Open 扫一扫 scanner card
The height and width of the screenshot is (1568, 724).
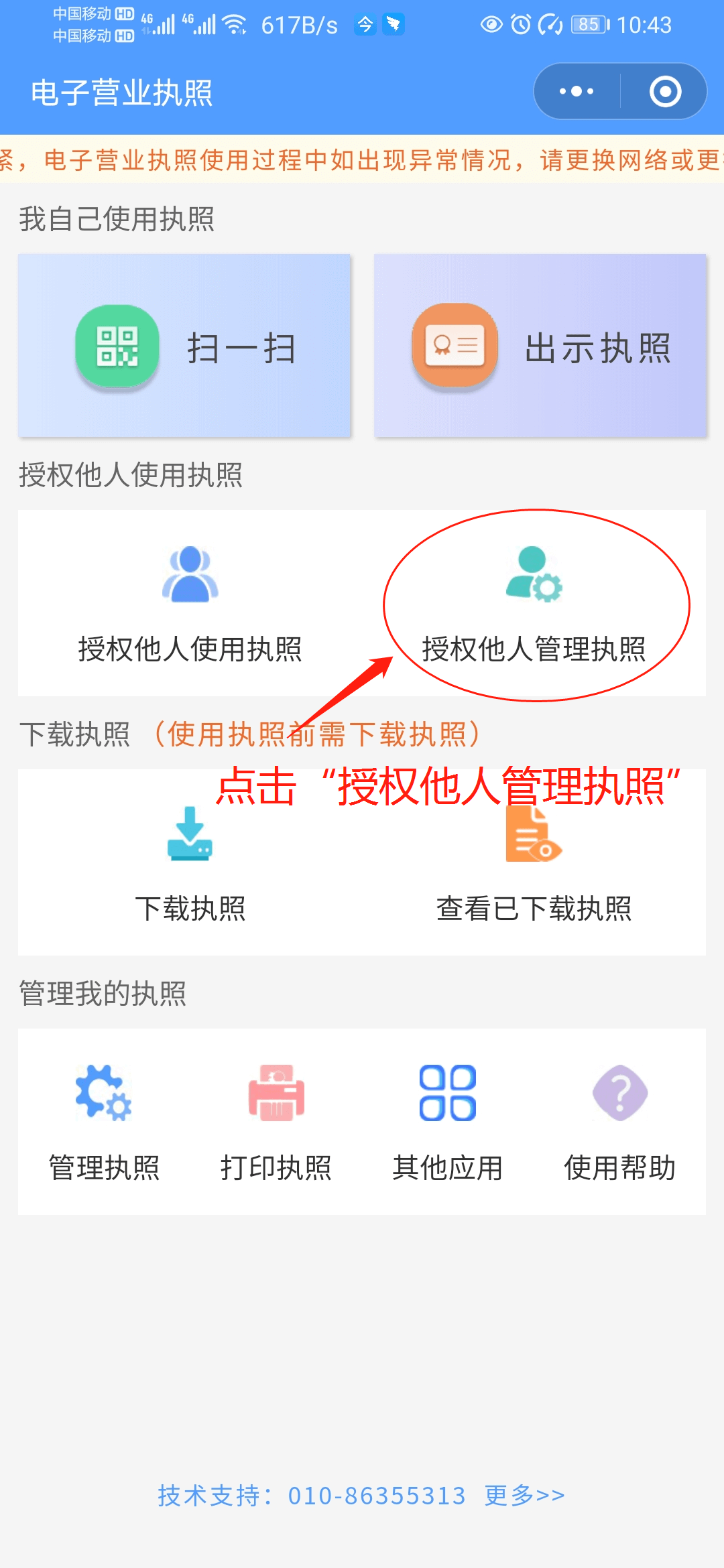185,346
